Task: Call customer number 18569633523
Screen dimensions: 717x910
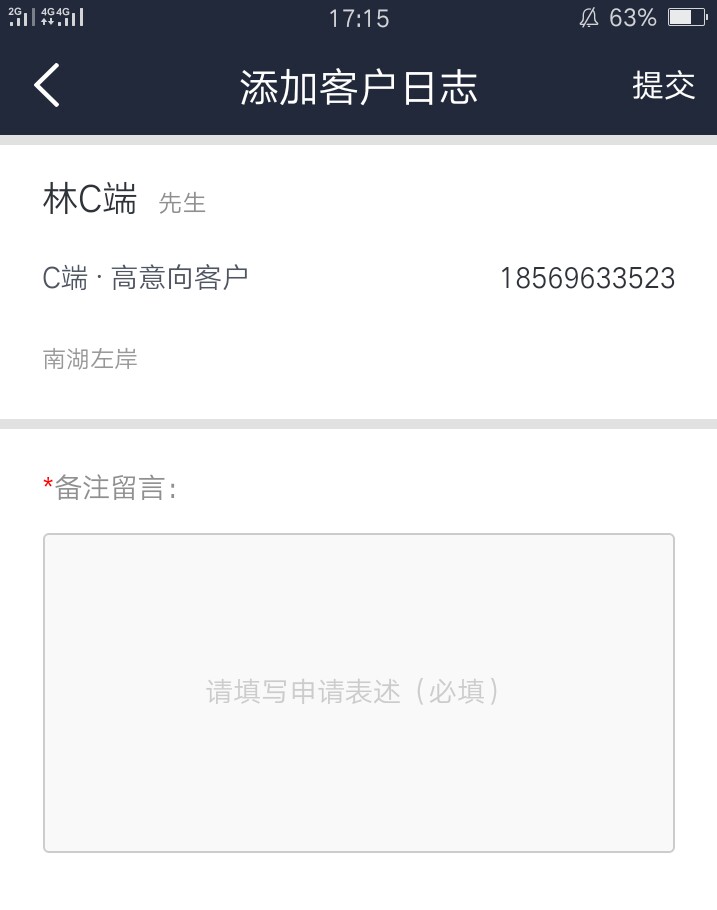Action: 587,278
